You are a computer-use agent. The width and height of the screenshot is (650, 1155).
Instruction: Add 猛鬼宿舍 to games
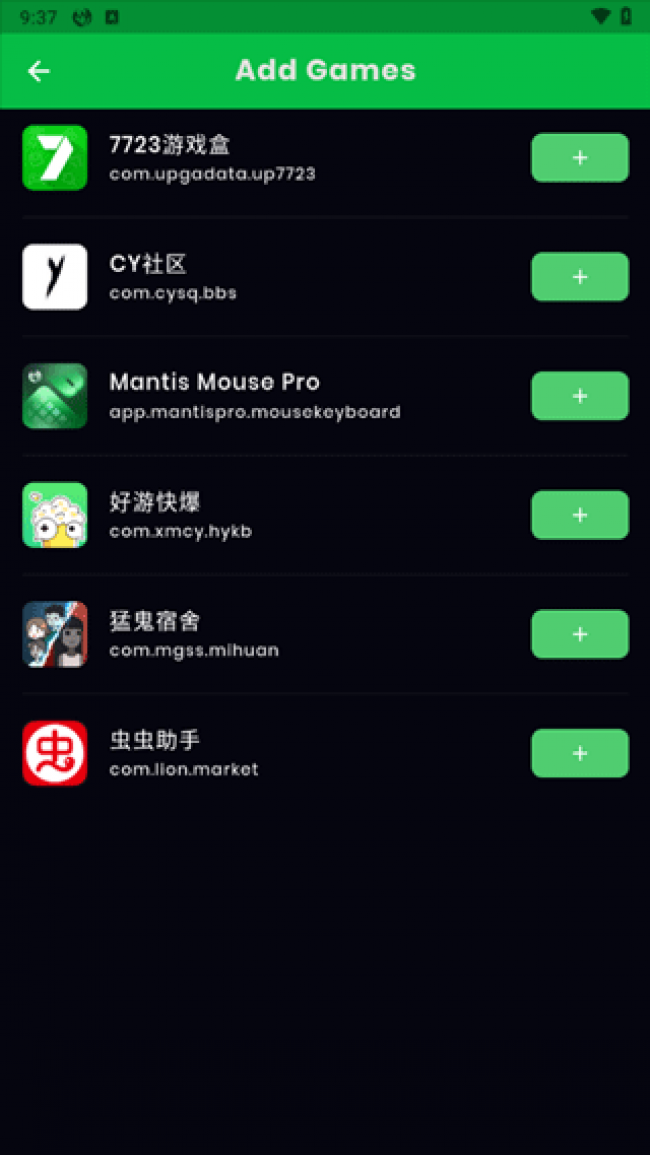[x=579, y=634]
